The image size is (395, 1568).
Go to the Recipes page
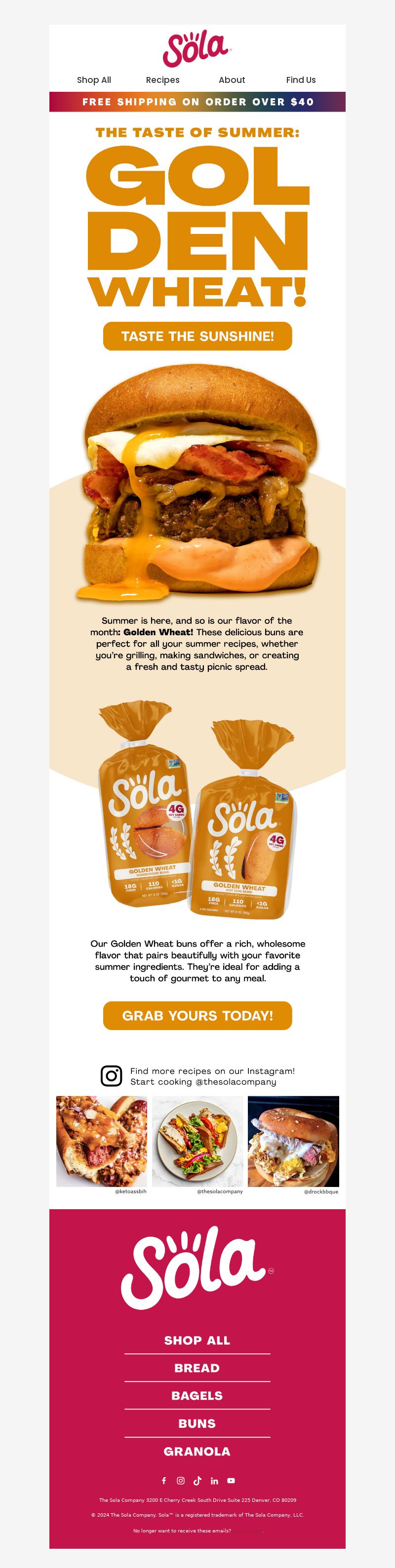(162, 80)
